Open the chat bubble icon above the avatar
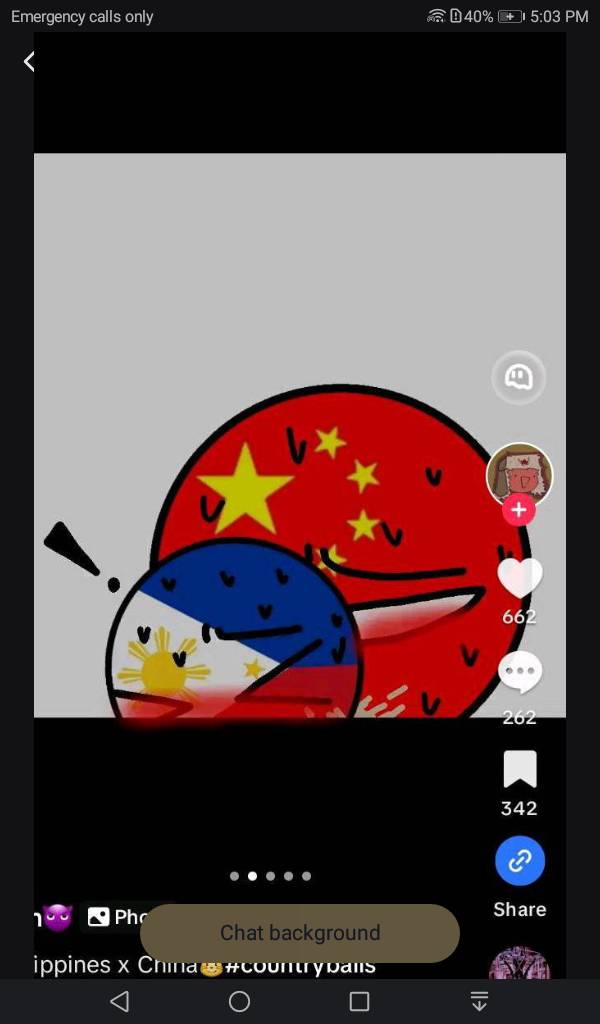Screen dimensions: 600x1024 point(518,377)
